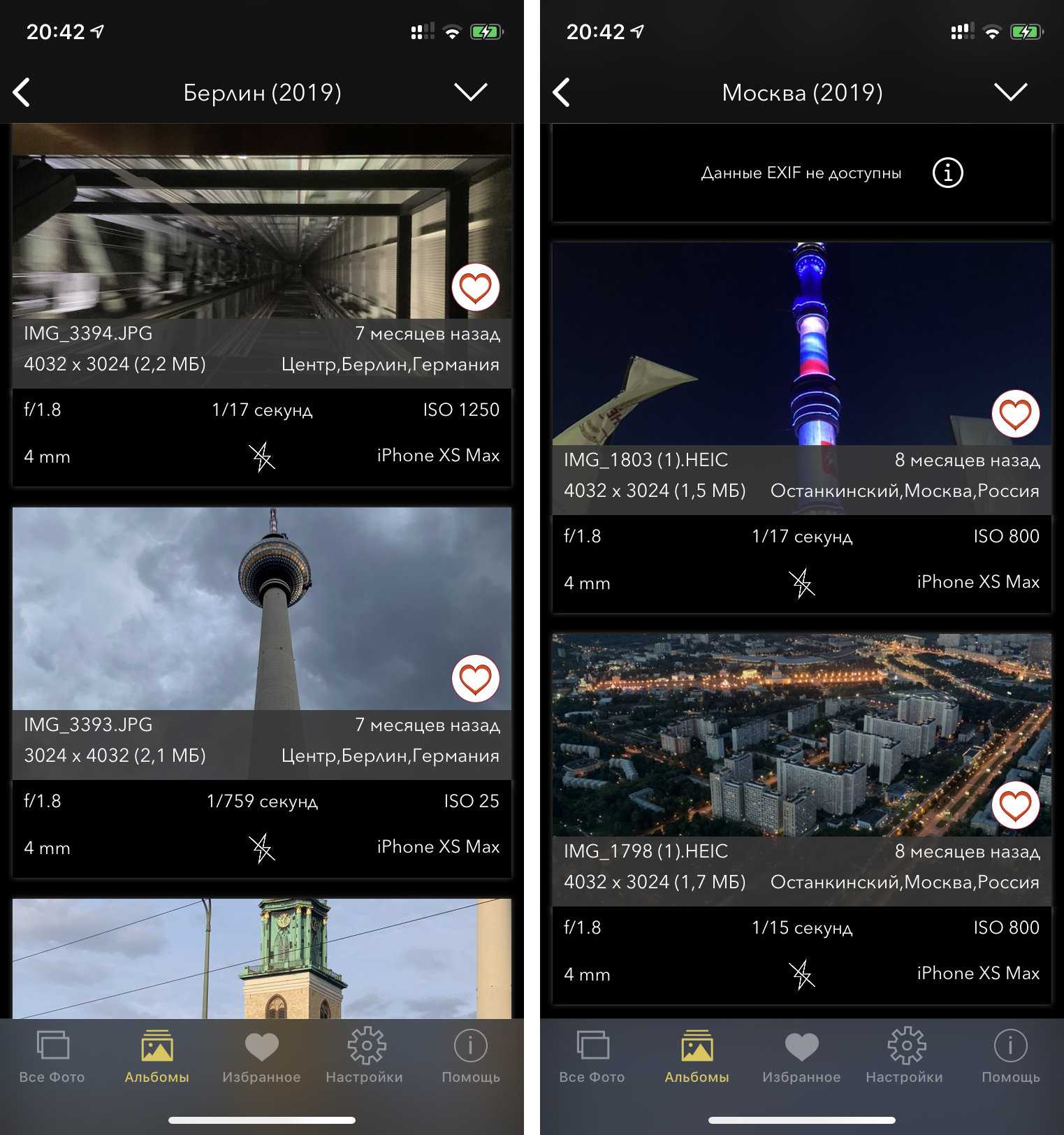Favorite photo IMG_1803 (1).HEIC with the heart

[1015, 414]
